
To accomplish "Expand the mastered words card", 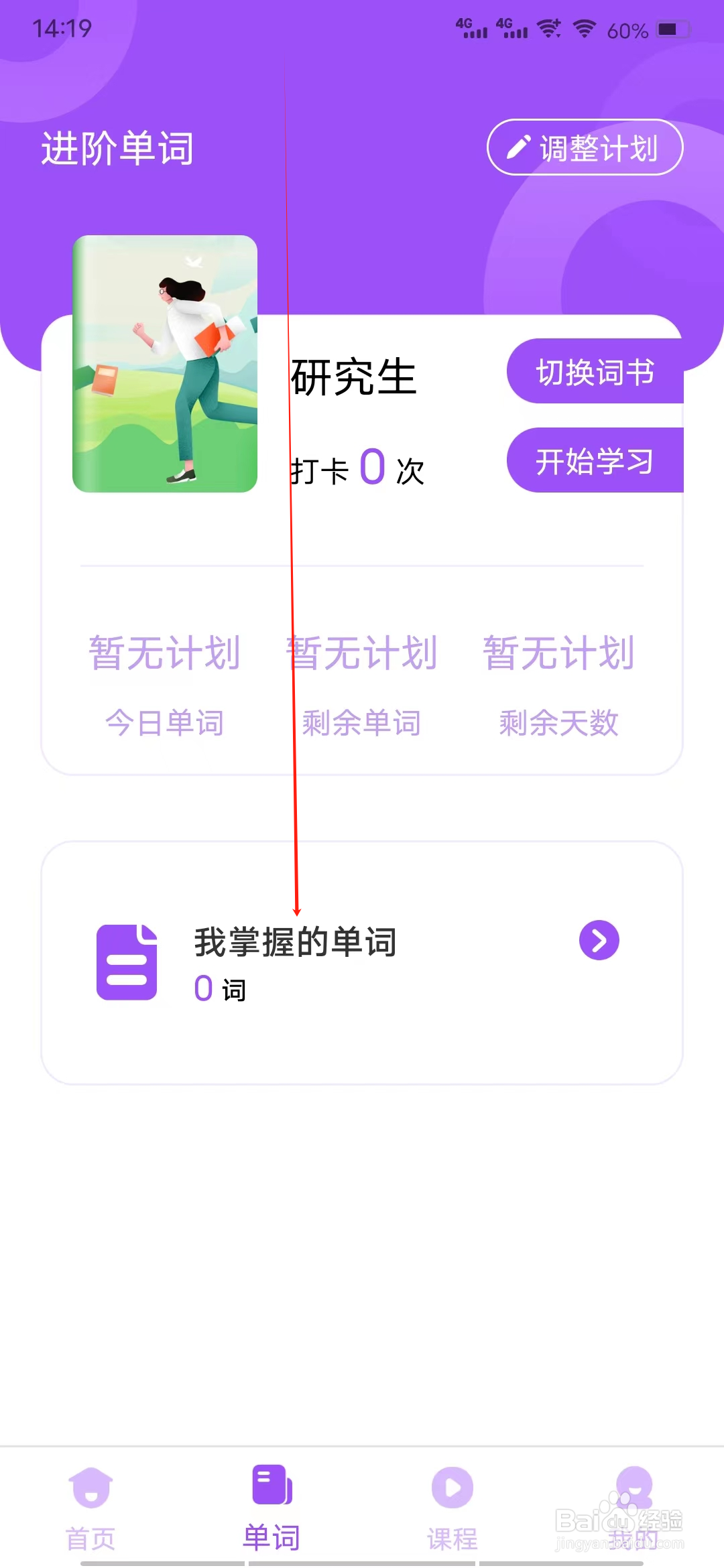I will (362, 958).
